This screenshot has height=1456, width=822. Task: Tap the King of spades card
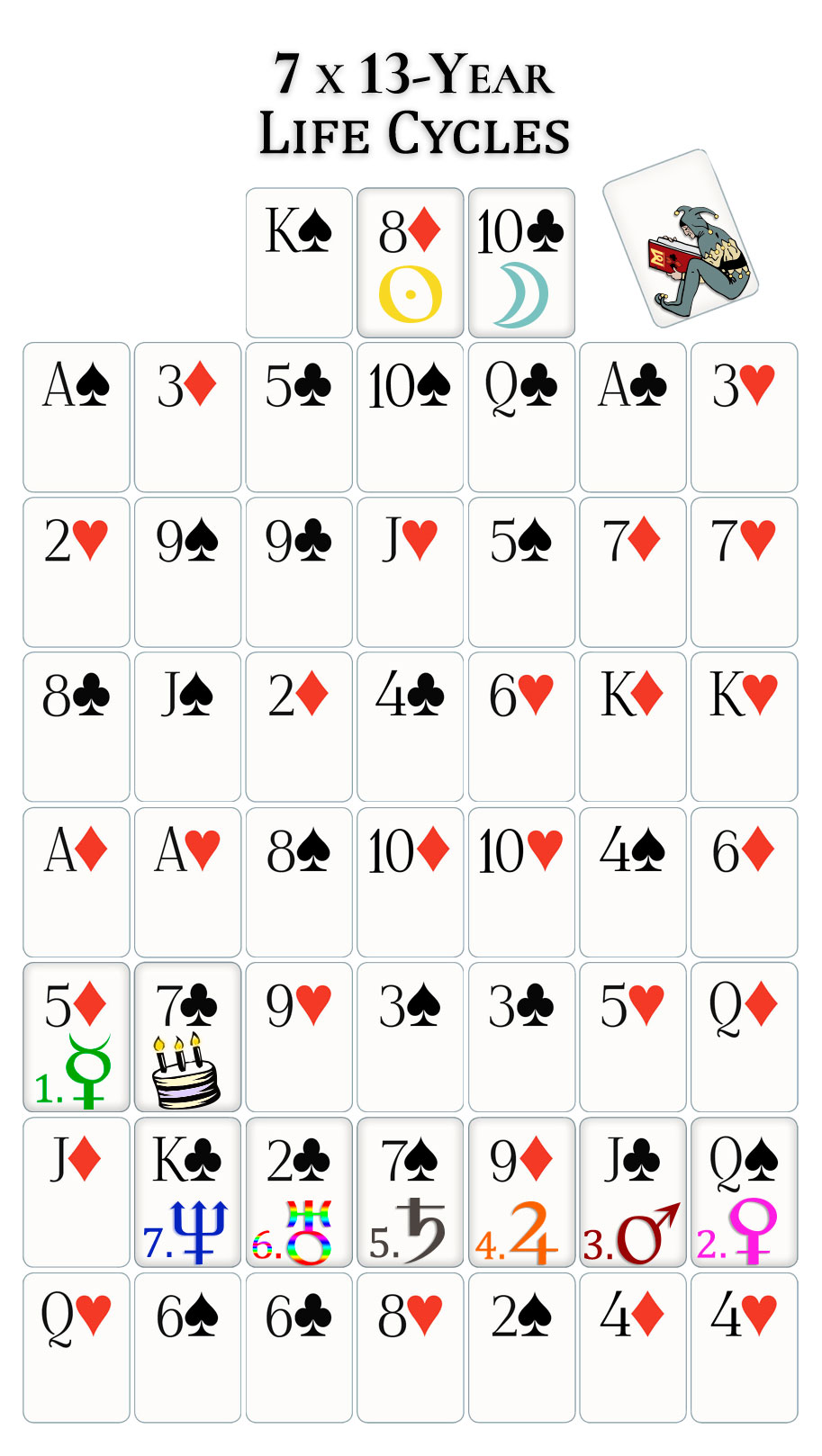pos(299,263)
